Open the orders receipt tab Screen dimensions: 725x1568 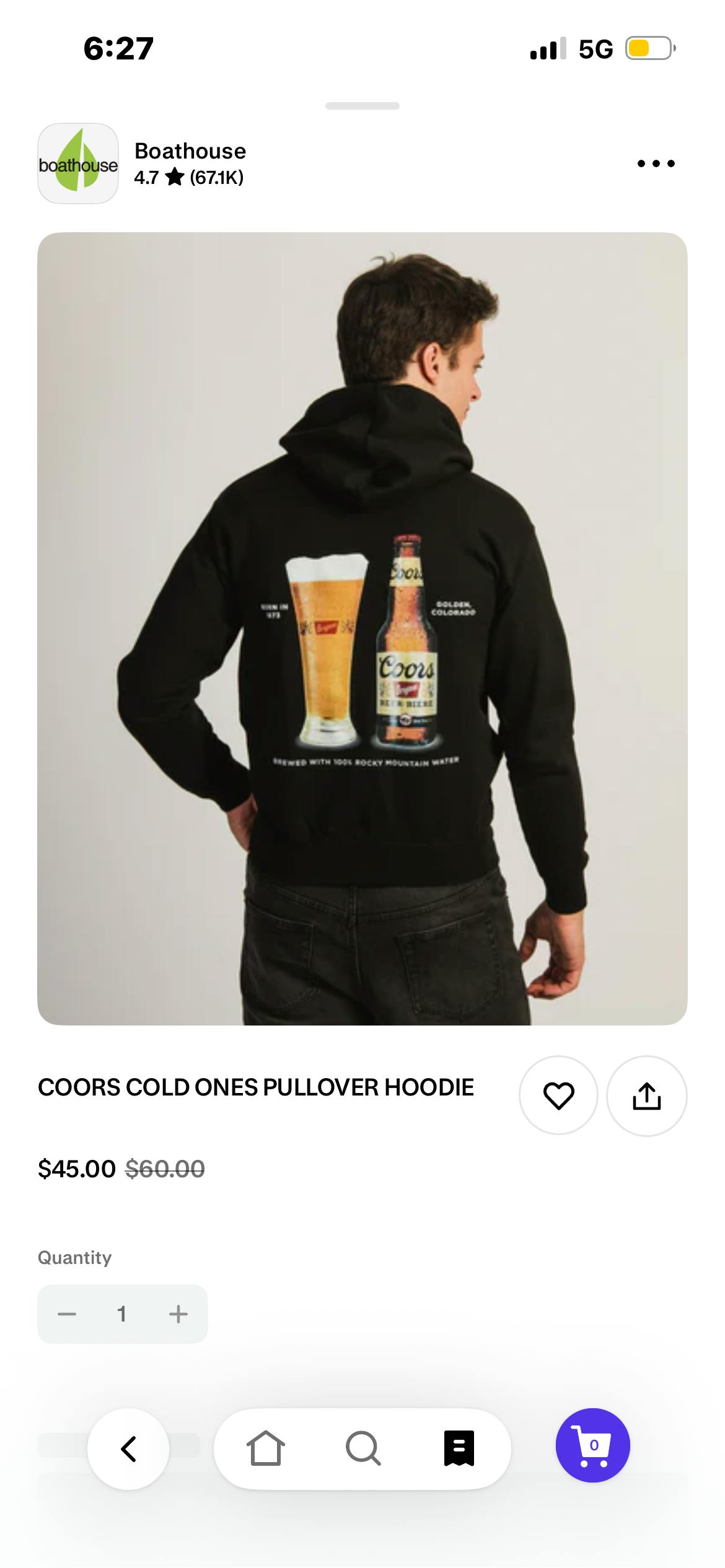[459, 1448]
